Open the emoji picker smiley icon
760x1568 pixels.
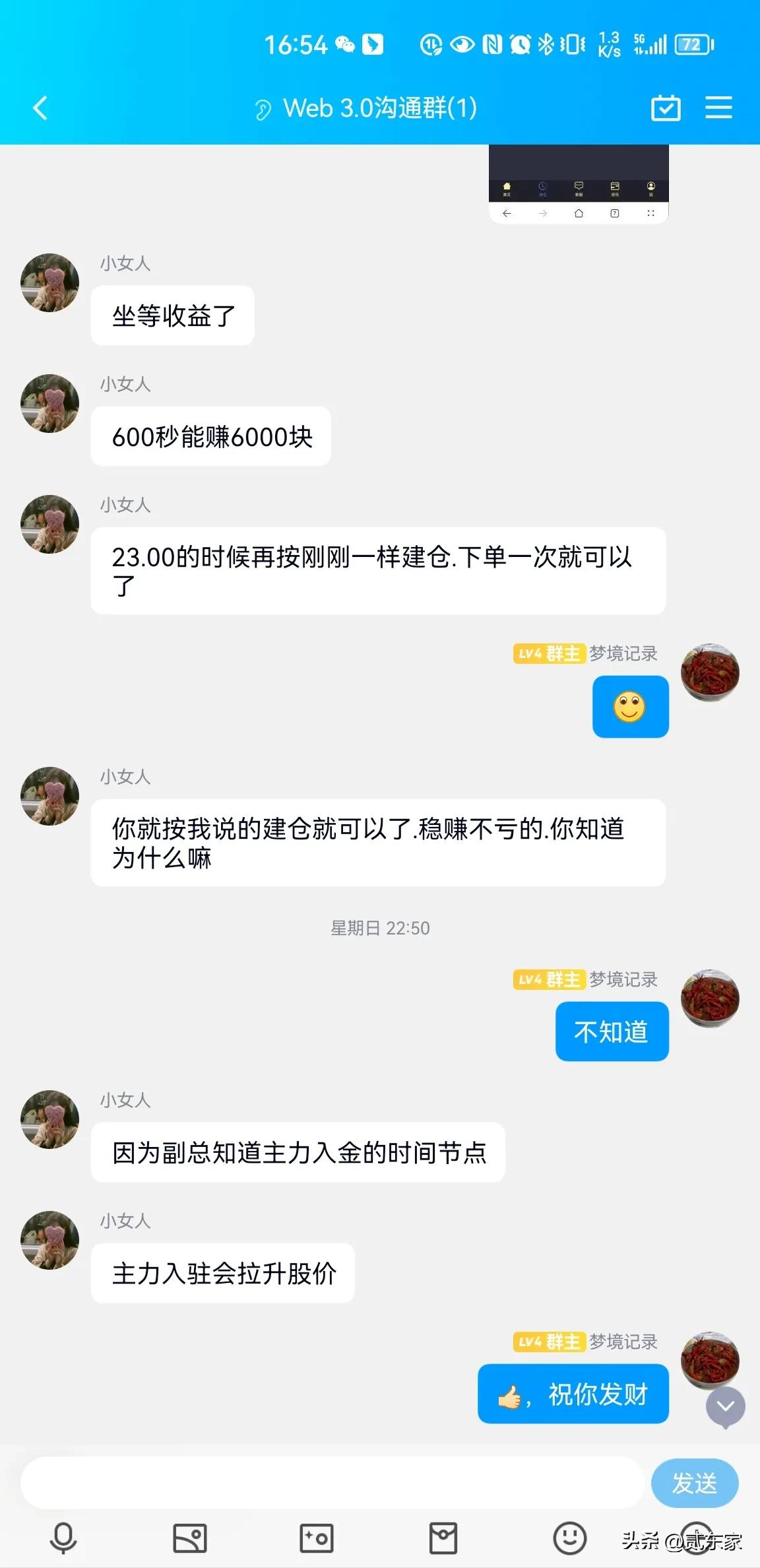[x=570, y=1538]
